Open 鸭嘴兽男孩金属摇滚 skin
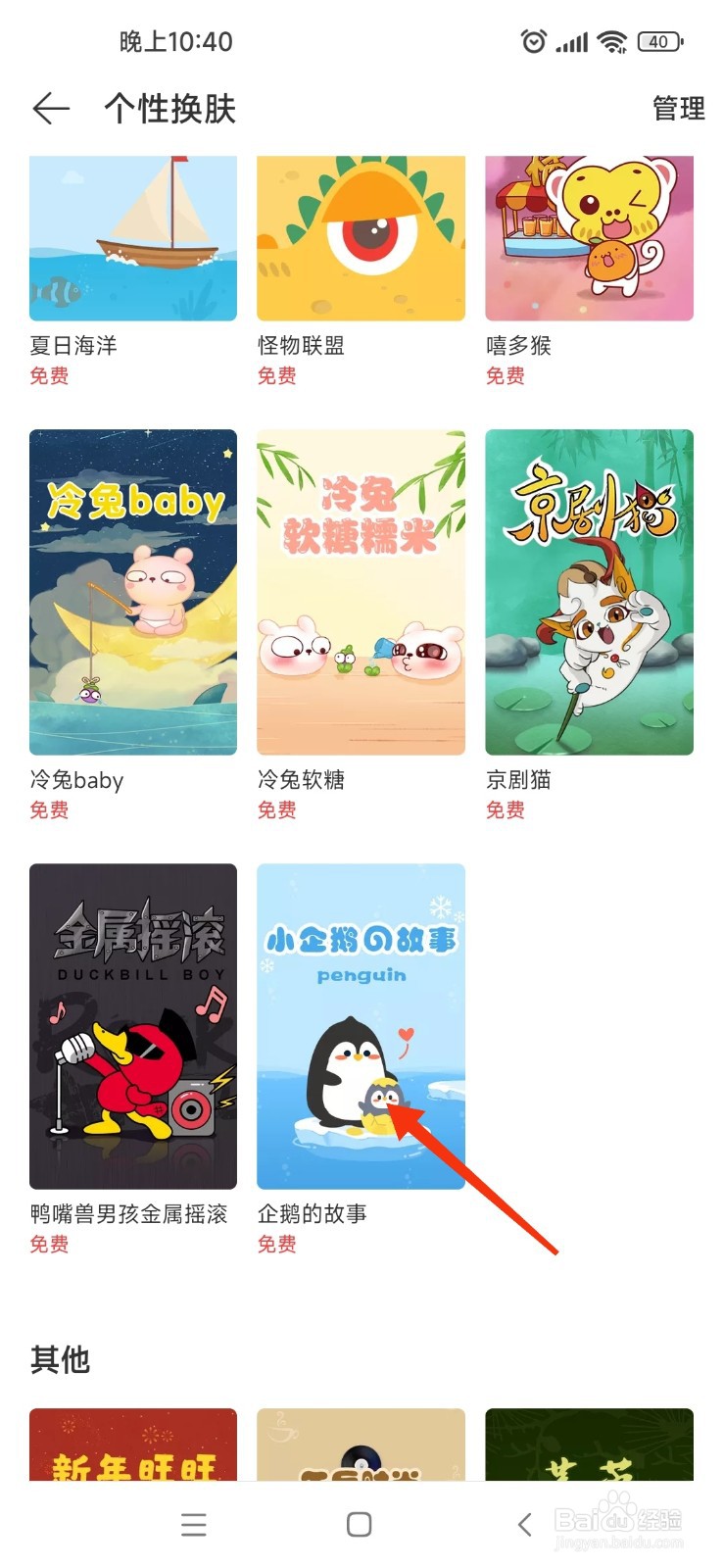The height and width of the screenshot is (1568, 723). 133,1026
